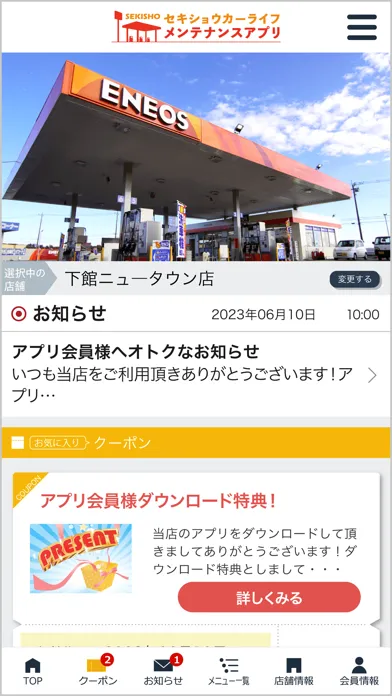Viewport: 392px width, 696px height.
Task: Tap 詳しくみる on the download coupon
Action: (269, 597)
